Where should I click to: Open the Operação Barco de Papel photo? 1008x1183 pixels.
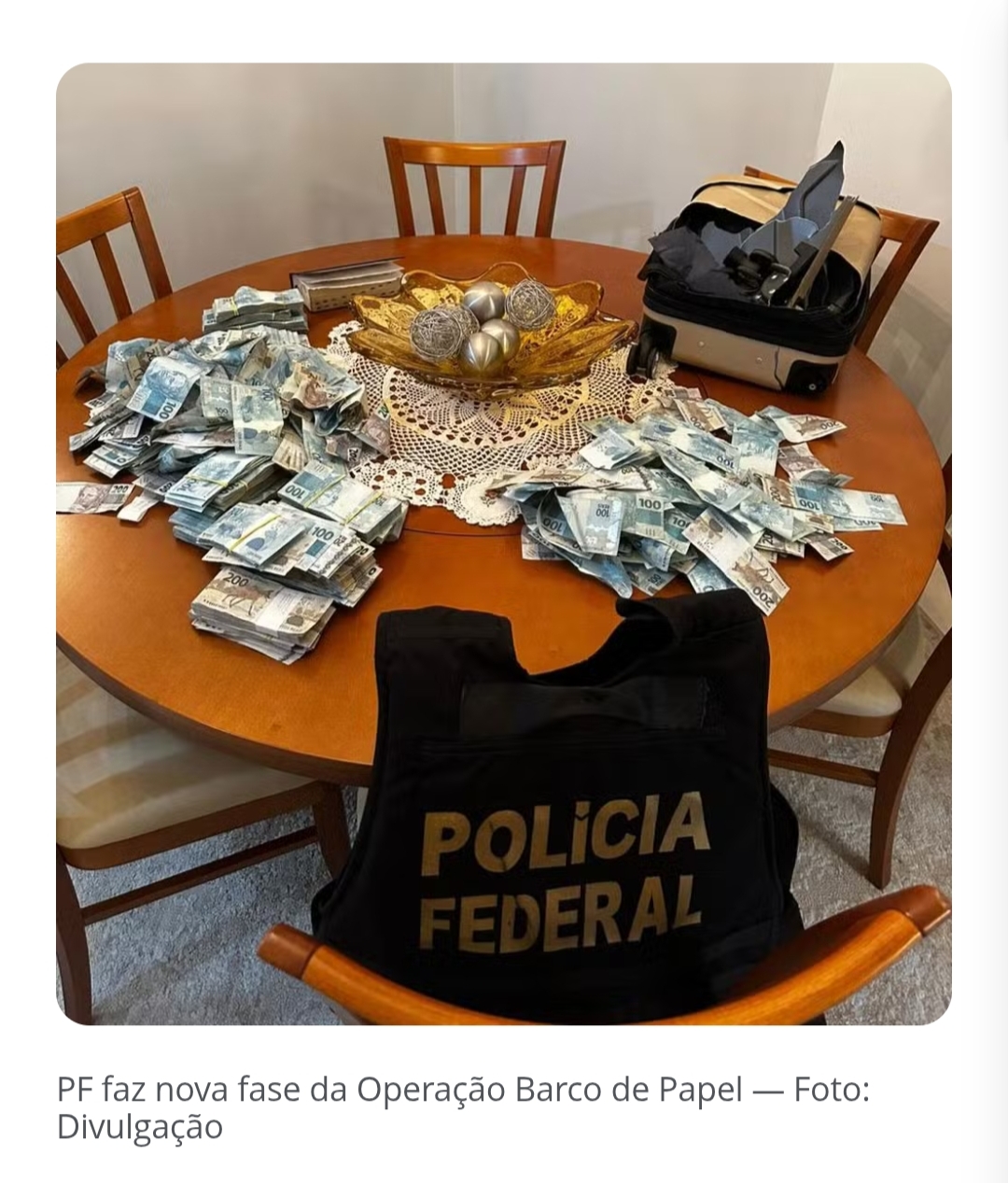503,543
